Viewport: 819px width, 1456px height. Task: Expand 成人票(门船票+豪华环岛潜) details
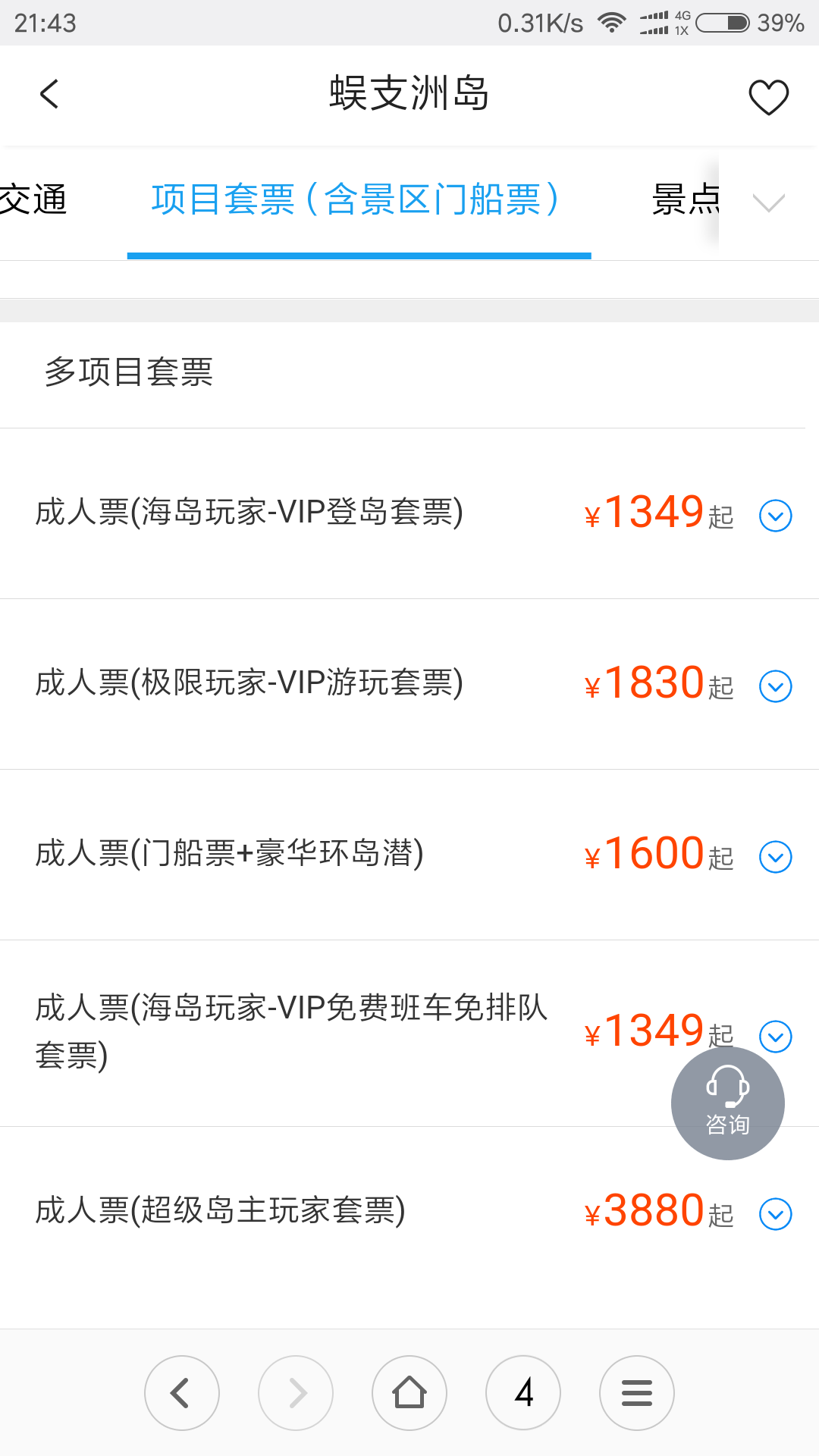(x=776, y=857)
